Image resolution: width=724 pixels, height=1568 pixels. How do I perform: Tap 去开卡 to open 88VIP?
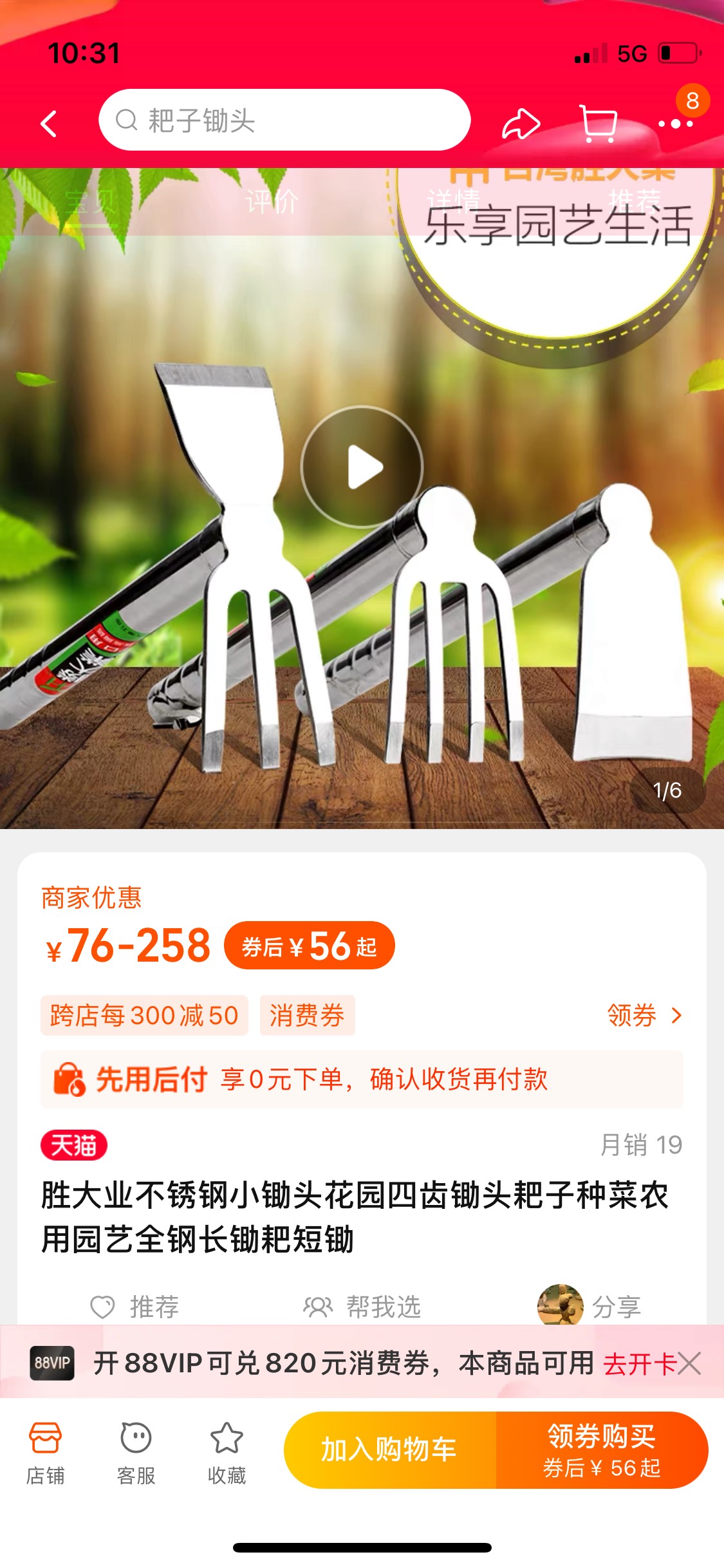click(x=639, y=1363)
